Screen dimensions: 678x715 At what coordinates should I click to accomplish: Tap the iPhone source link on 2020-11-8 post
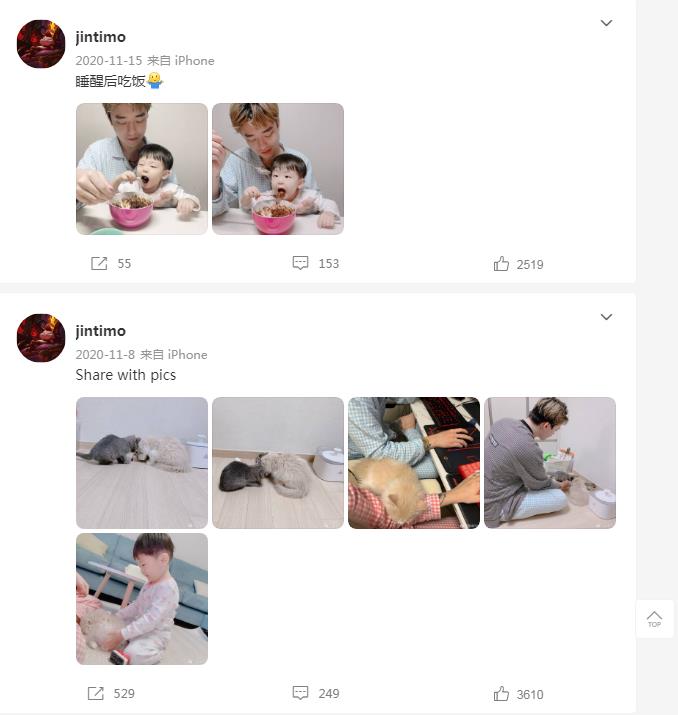click(187, 354)
